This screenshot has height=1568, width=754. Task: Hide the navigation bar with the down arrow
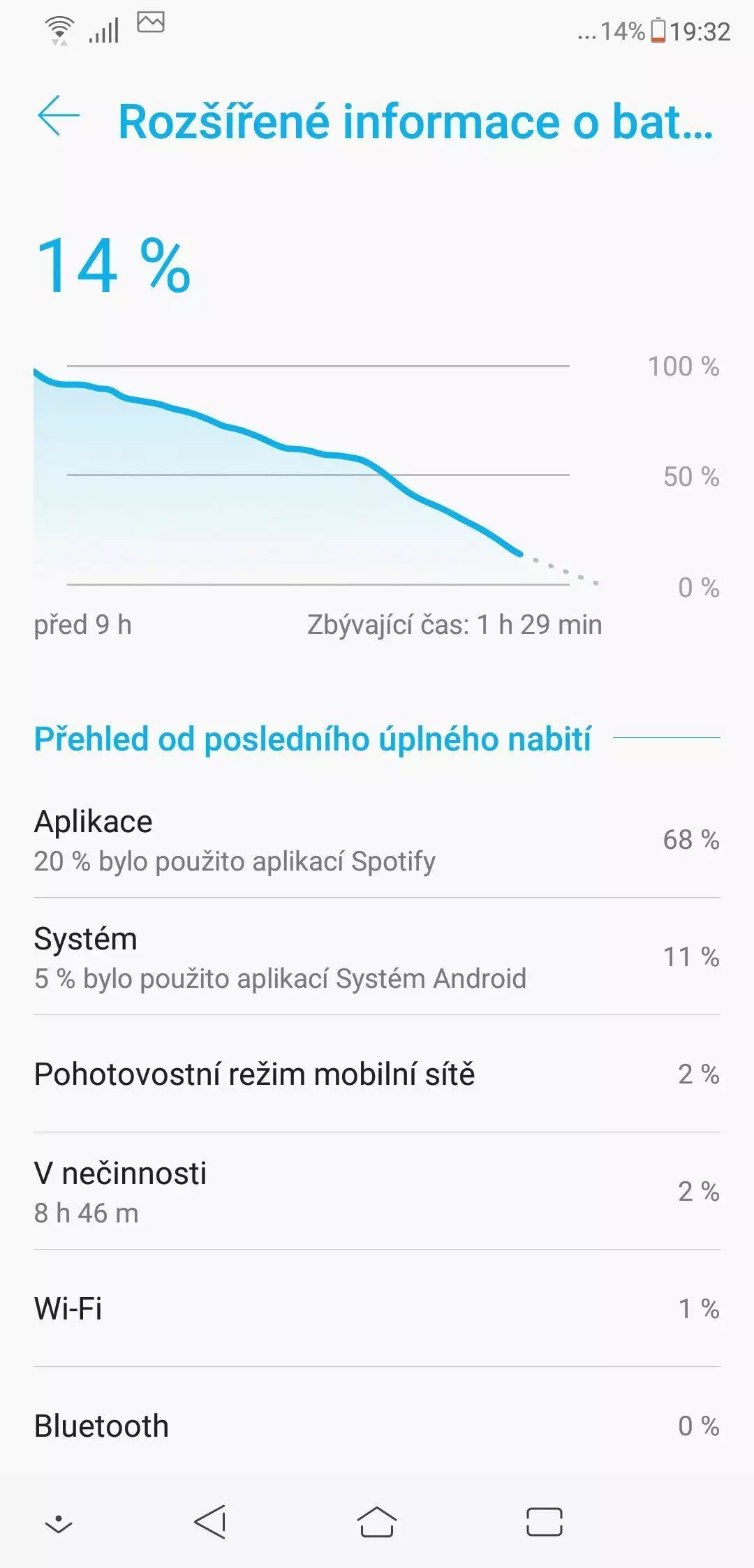(x=59, y=1523)
